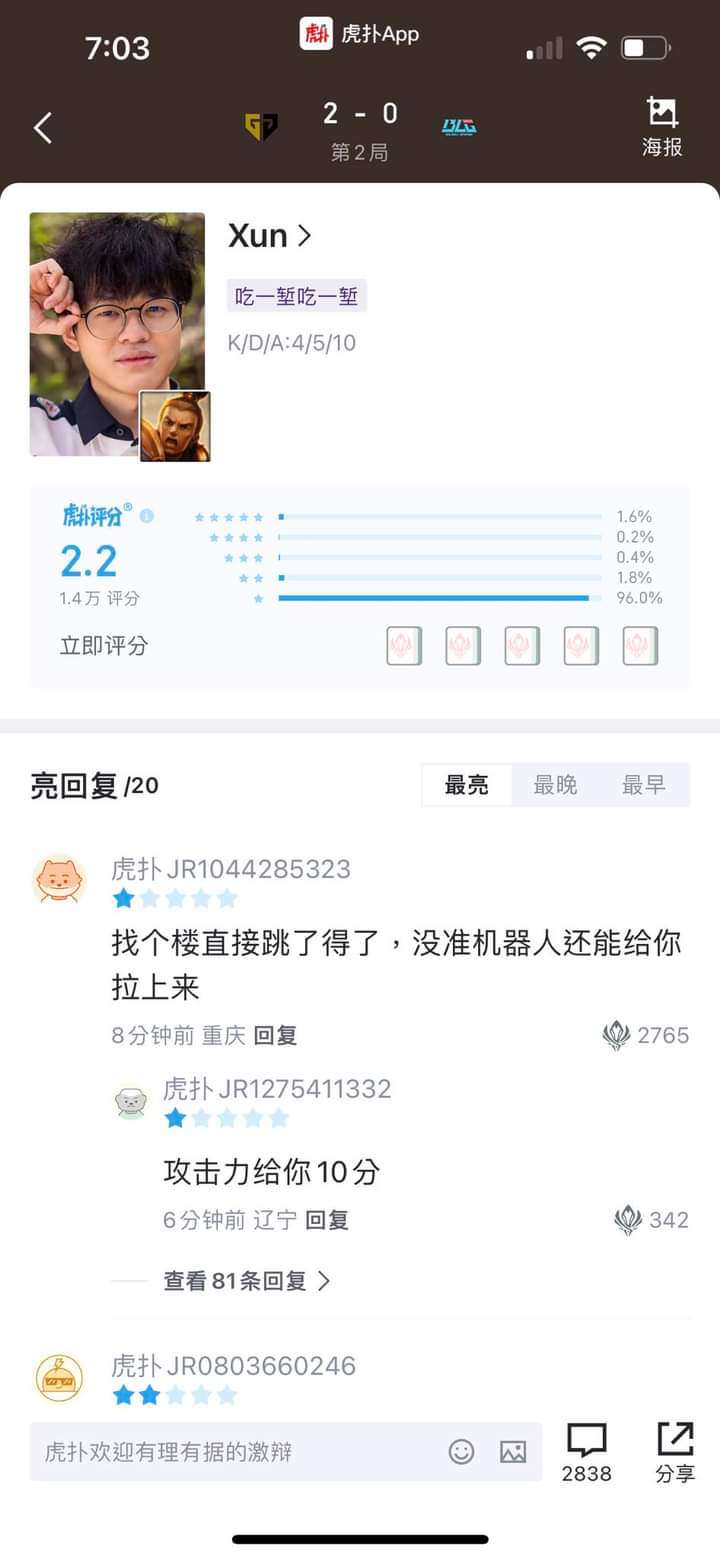The image size is (720, 1559).
Task: Reply to JR1044285323's comment
Action: click(275, 1036)
